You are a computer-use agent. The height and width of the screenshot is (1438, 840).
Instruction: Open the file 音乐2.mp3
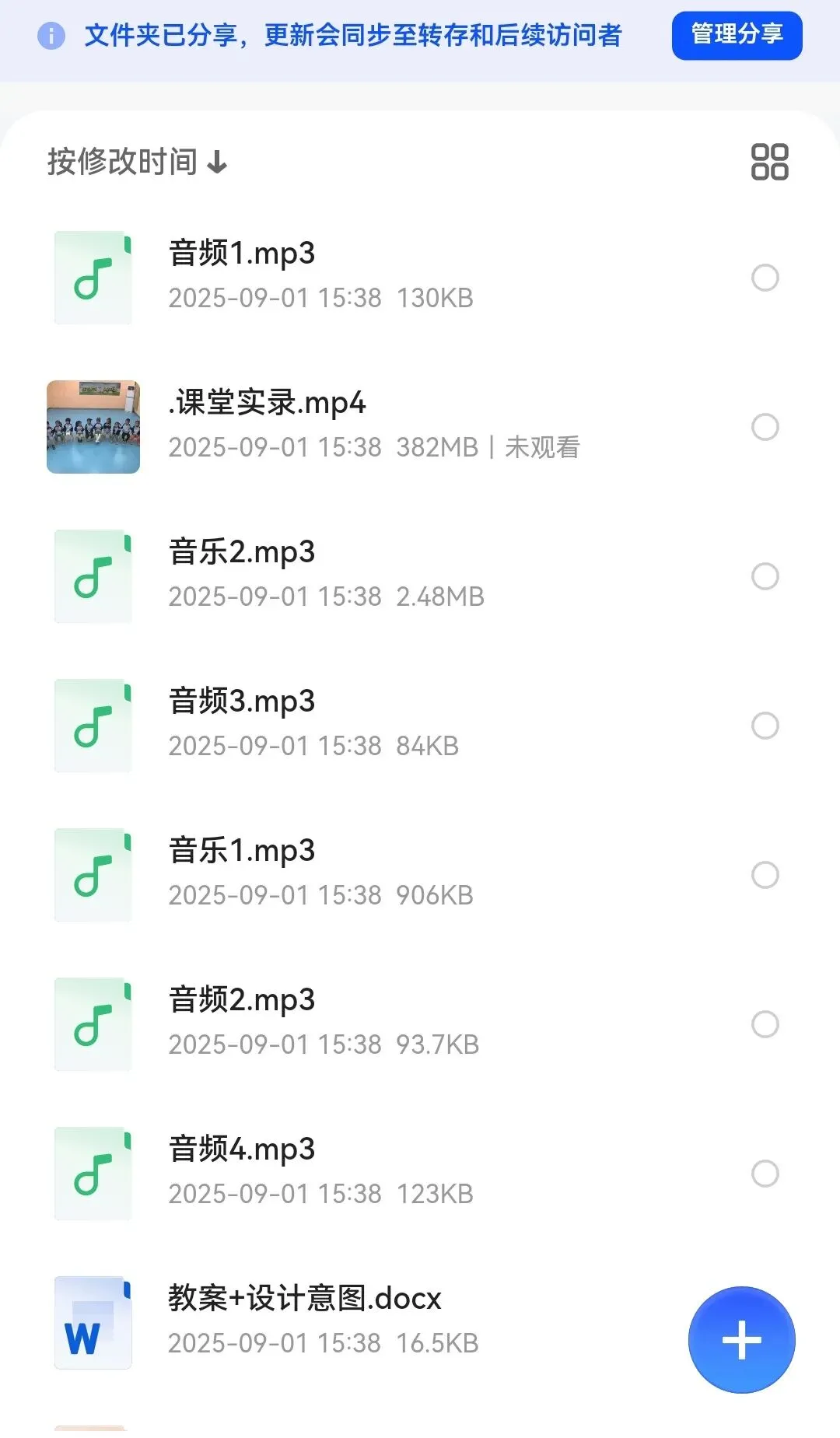point(242,553)
